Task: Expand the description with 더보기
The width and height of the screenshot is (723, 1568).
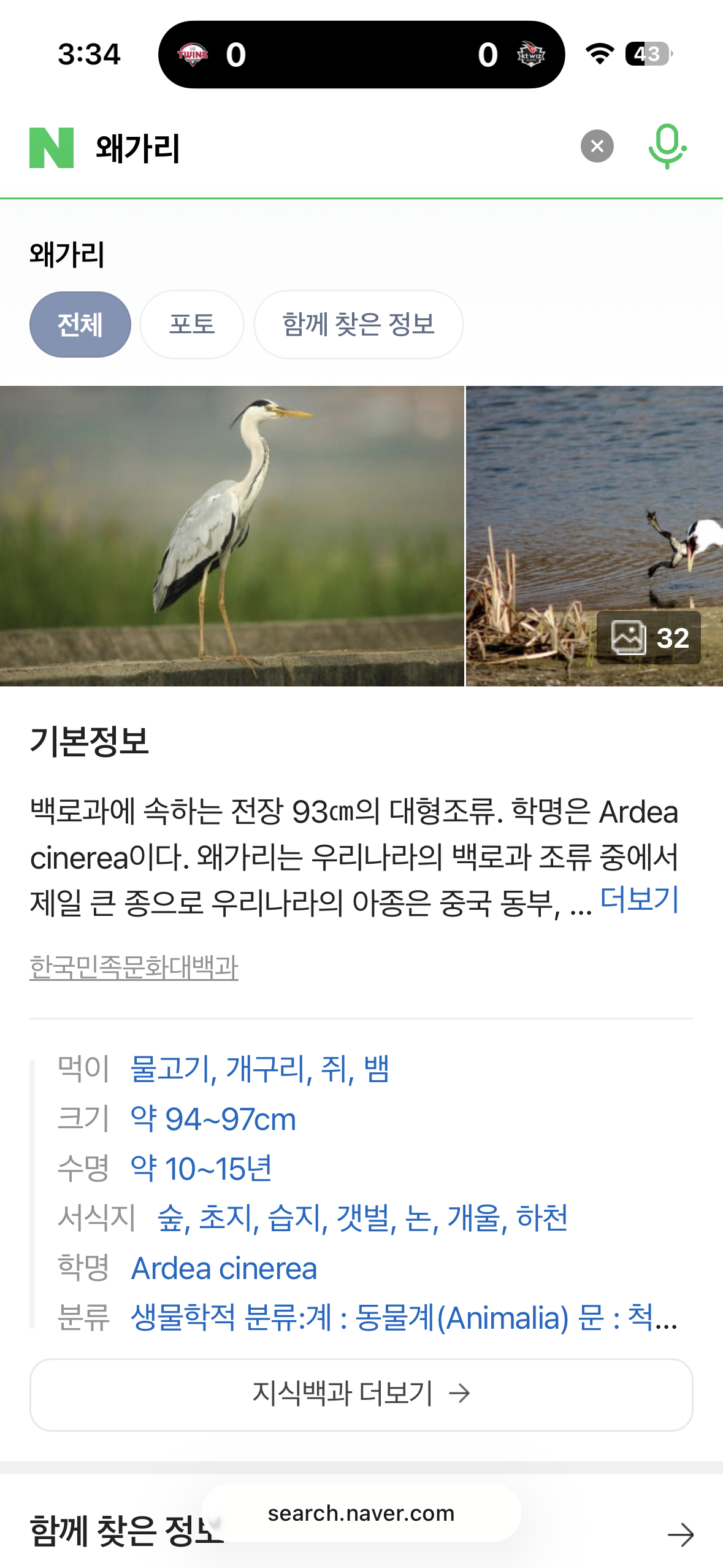Action: click(x=639, y=900)
